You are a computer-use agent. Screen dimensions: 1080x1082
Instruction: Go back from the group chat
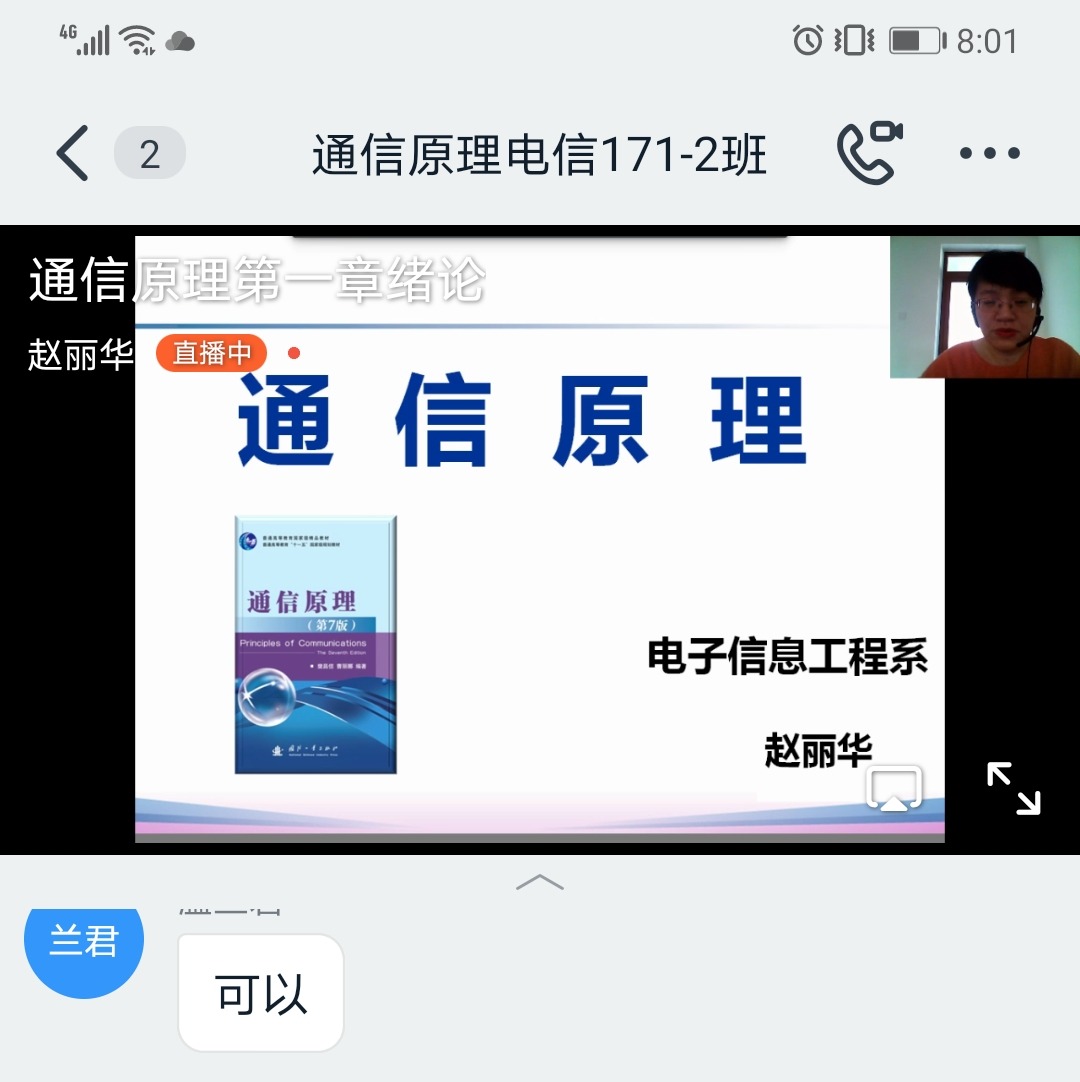[73, 153]
